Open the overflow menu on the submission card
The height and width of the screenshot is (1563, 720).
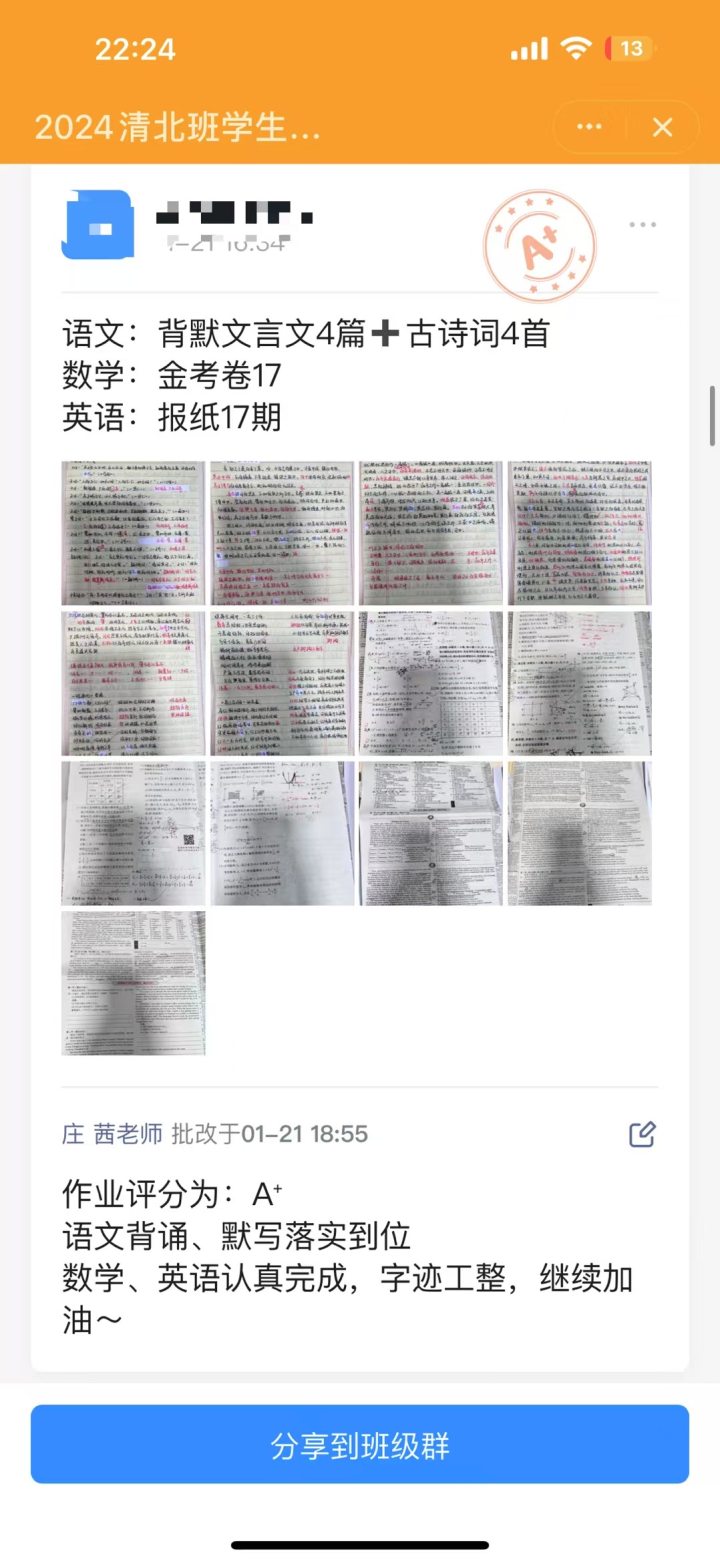point(642,225)
